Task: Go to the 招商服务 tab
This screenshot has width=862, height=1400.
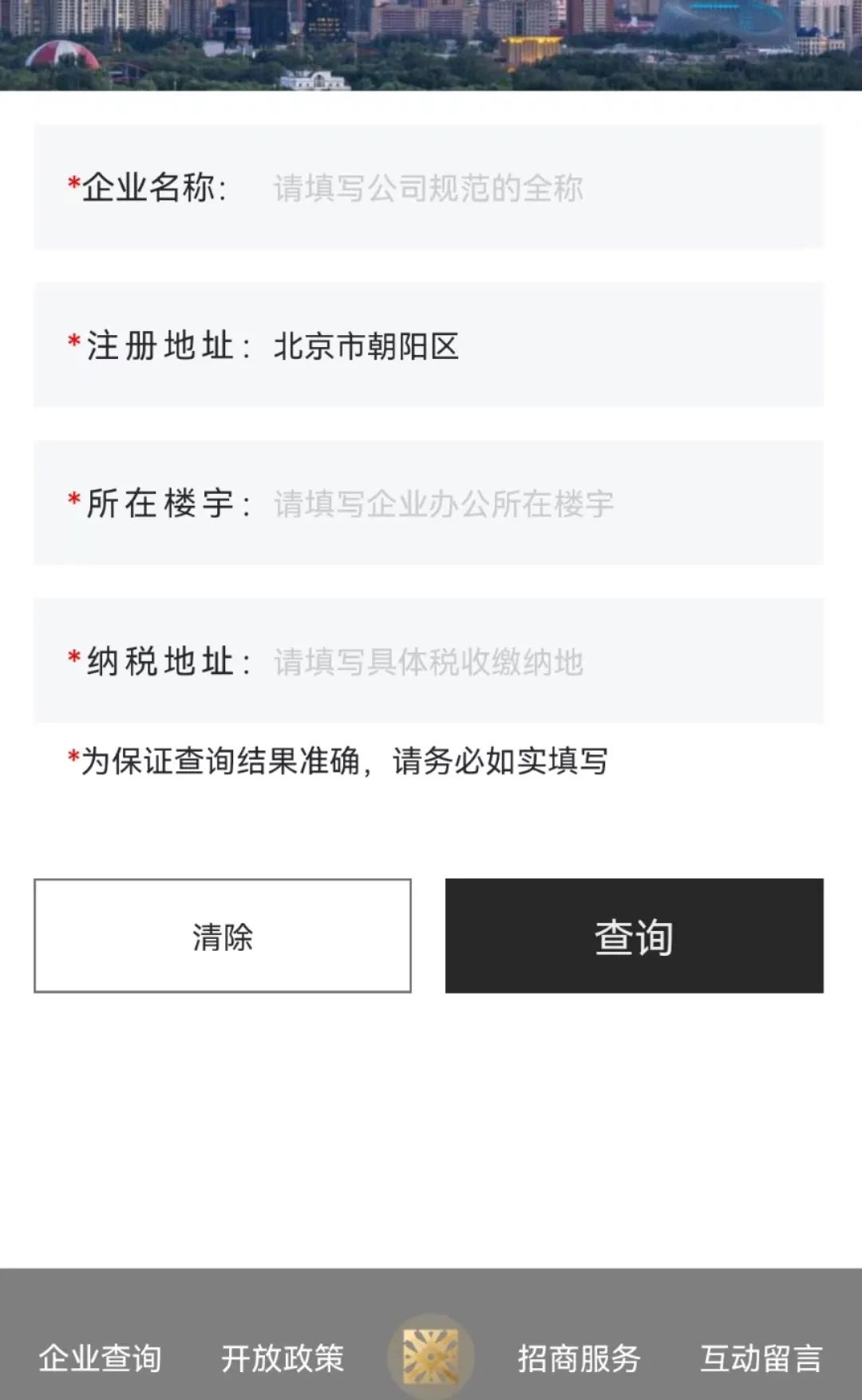Action: coord(579,1358)
